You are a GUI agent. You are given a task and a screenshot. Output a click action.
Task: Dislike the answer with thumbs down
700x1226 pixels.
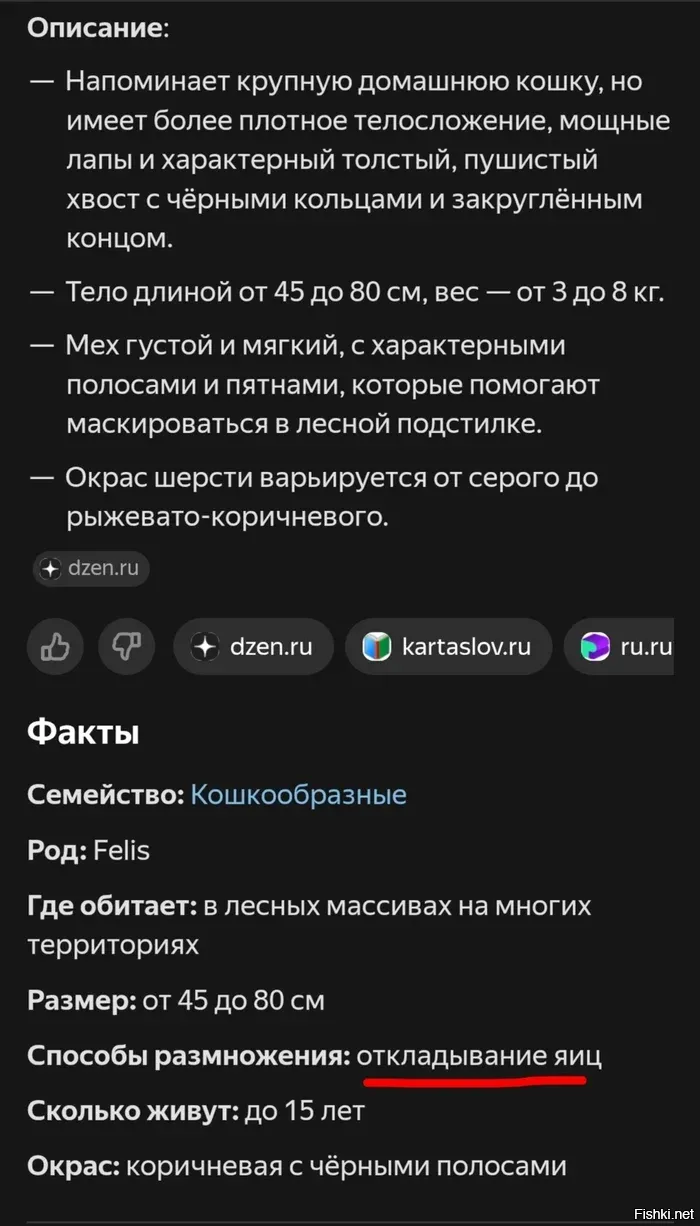click(127, 647)
